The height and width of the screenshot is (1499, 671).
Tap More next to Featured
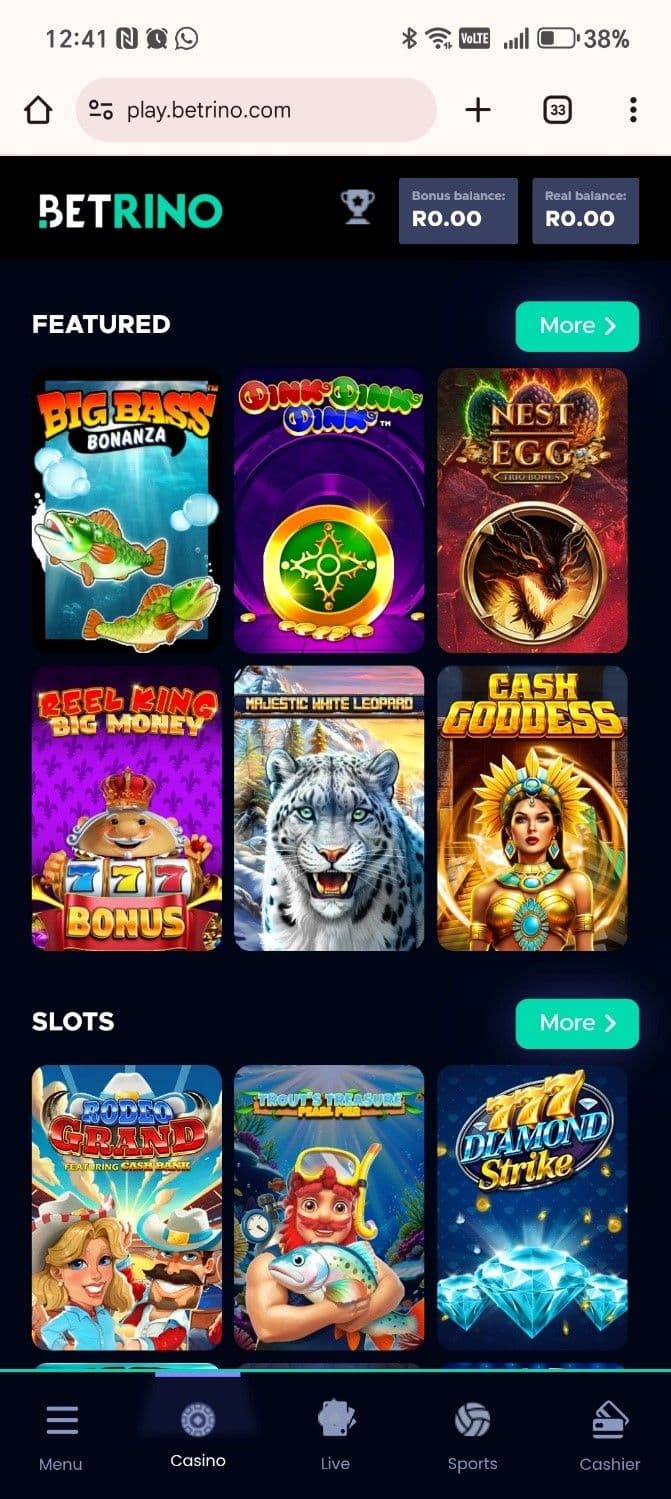pyautogui.click(x=577, y=325)
